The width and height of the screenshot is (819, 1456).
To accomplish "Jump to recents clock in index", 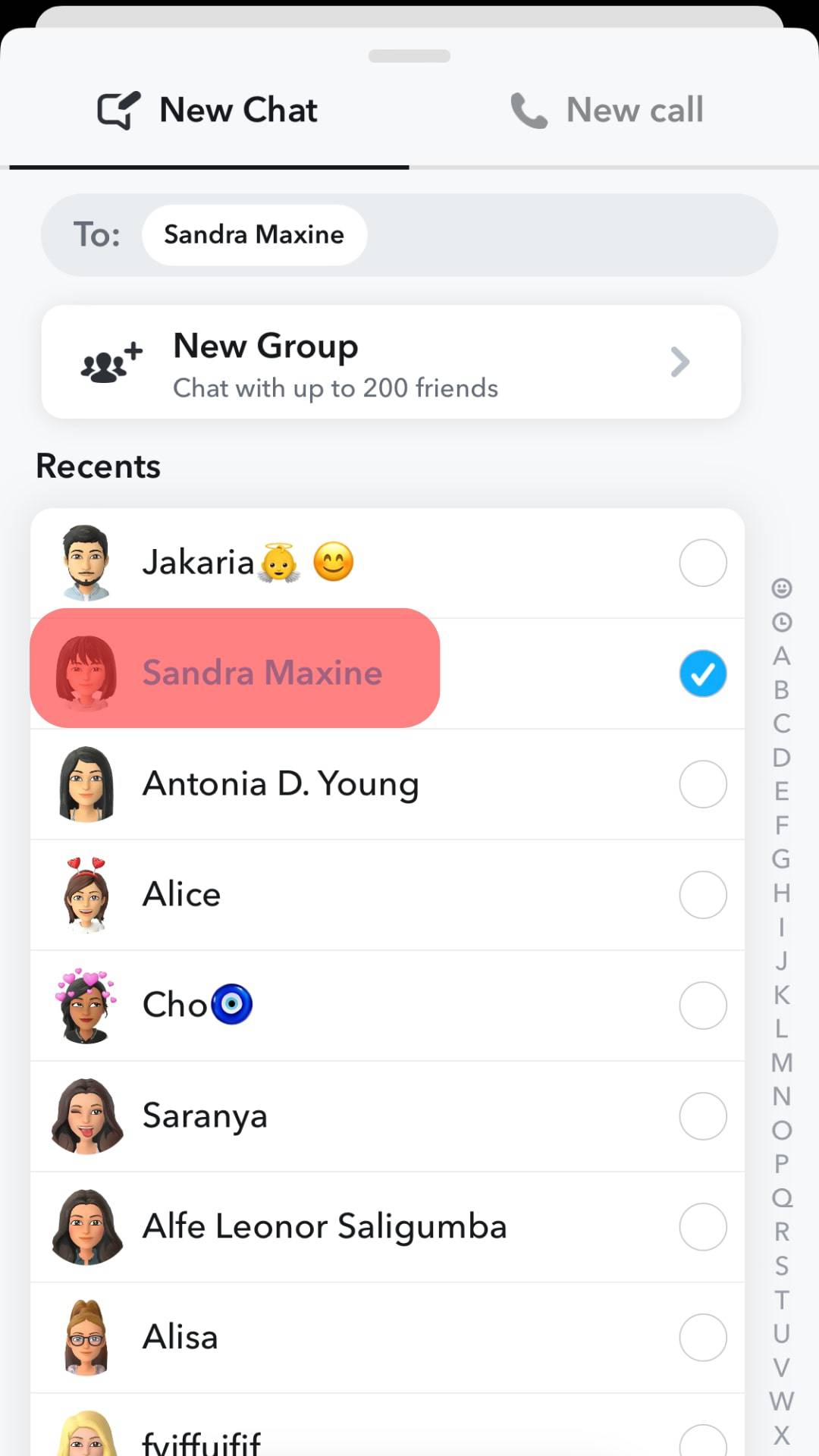I will 782,623.
